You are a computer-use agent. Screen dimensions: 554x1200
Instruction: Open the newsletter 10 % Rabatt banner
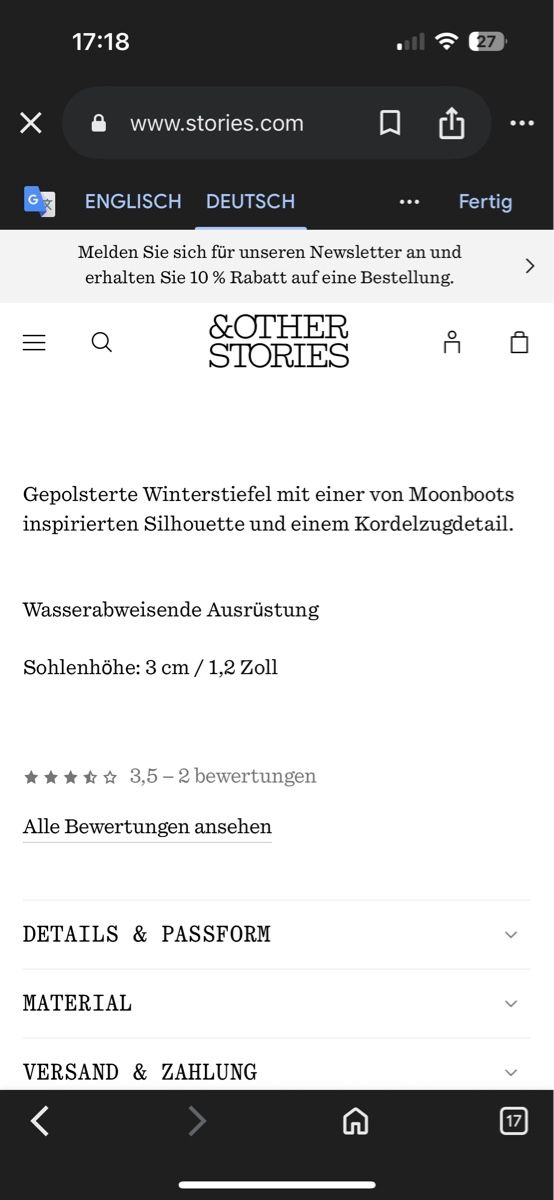pyautogui.click(x=277, y=266)
